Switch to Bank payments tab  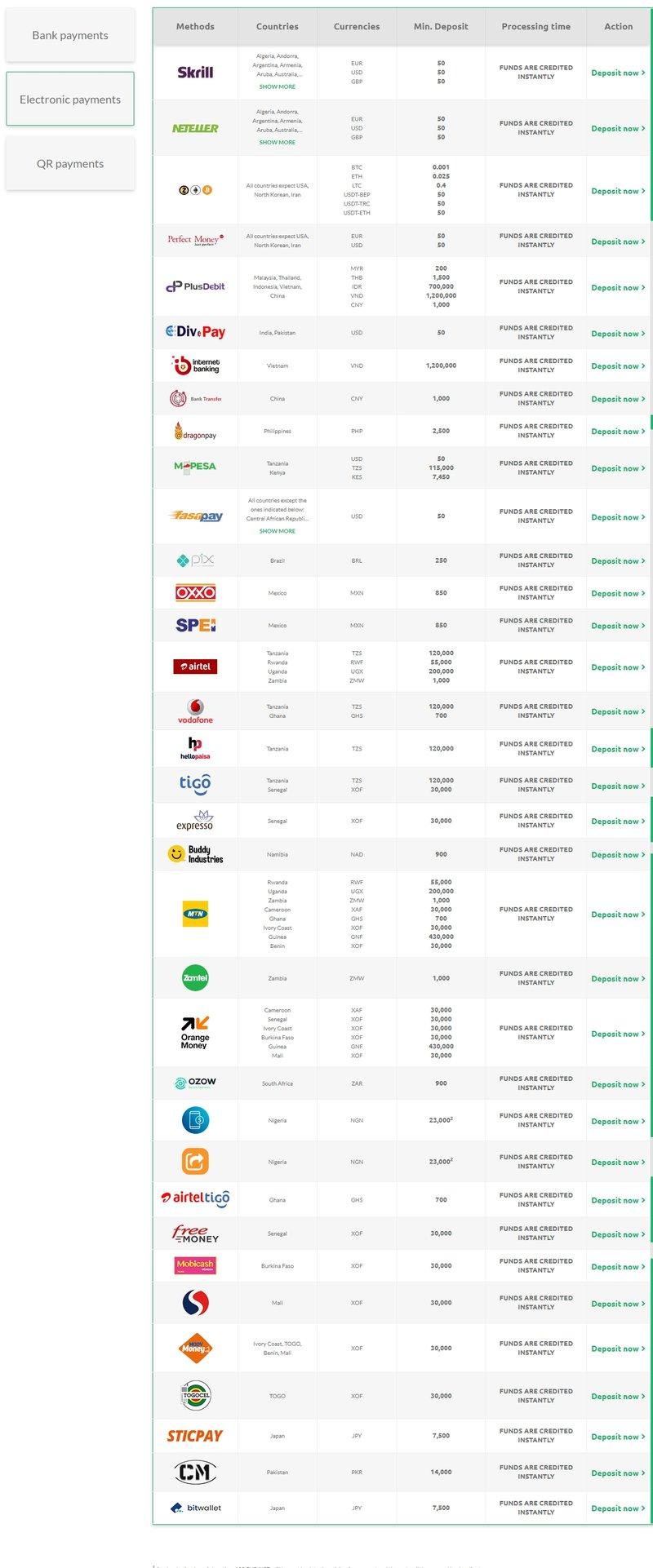[x=70, y=35]
